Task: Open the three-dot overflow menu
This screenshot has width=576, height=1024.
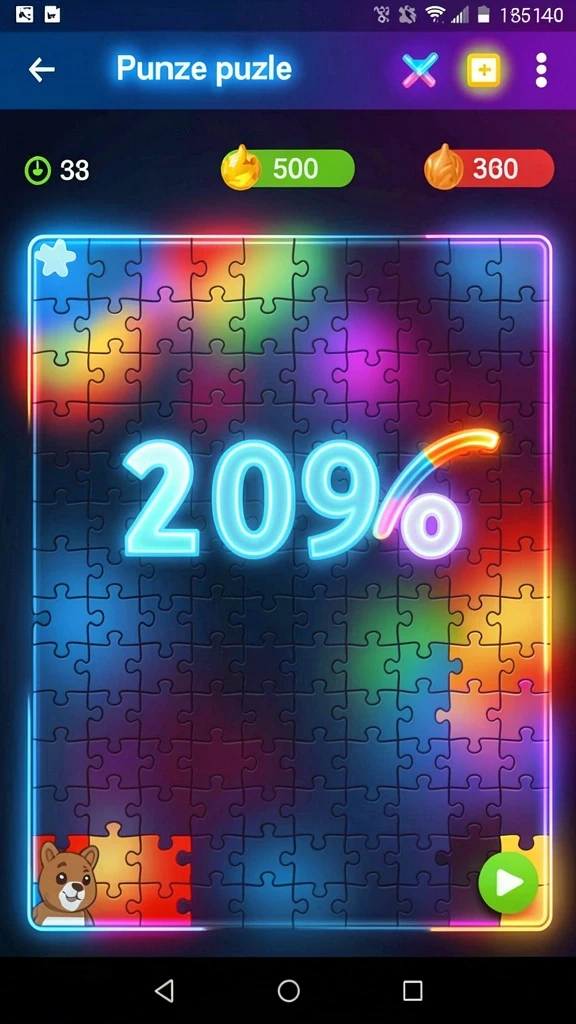Action: pos(541,70)
